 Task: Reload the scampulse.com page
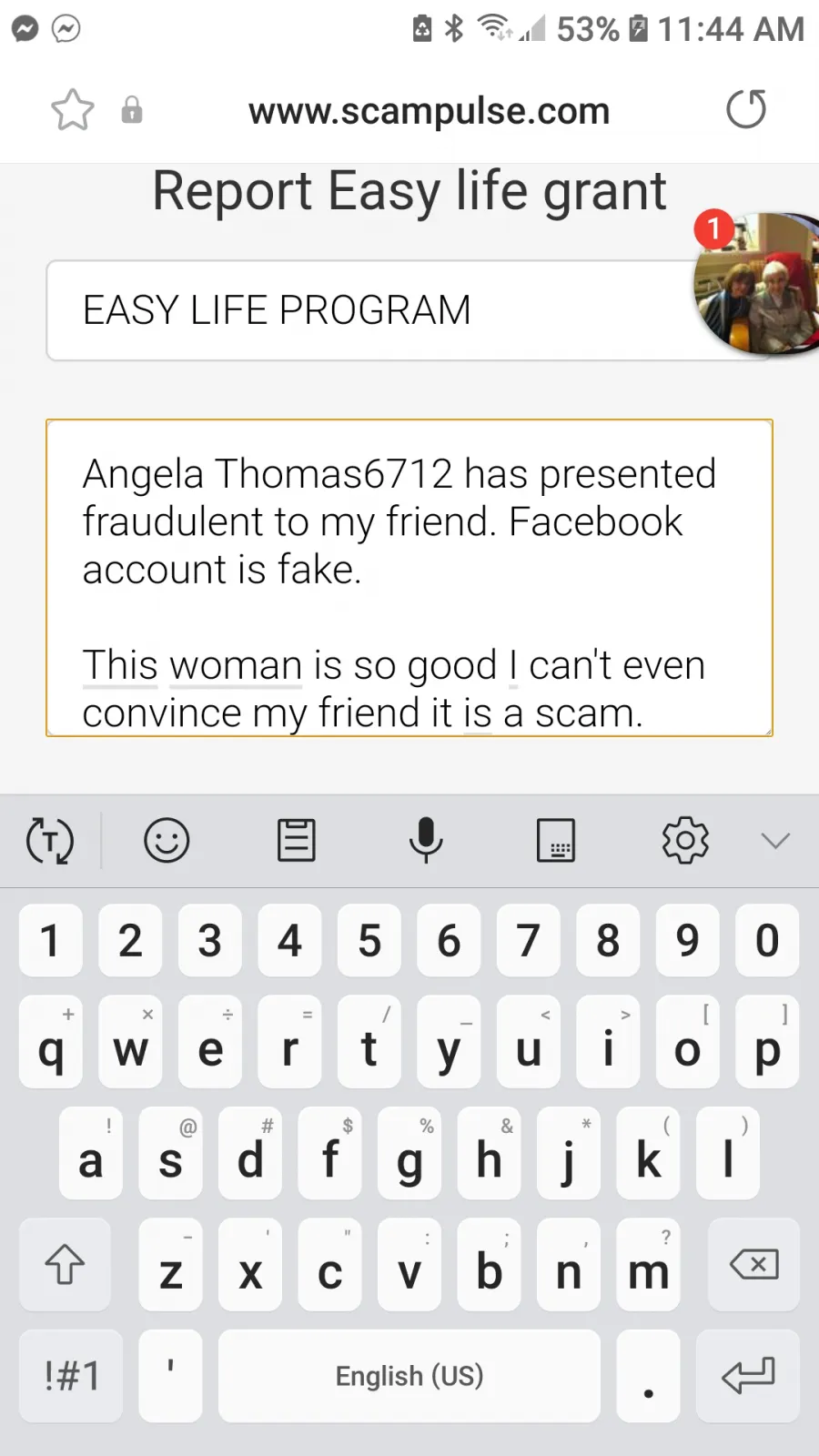(x=746, y=110)
